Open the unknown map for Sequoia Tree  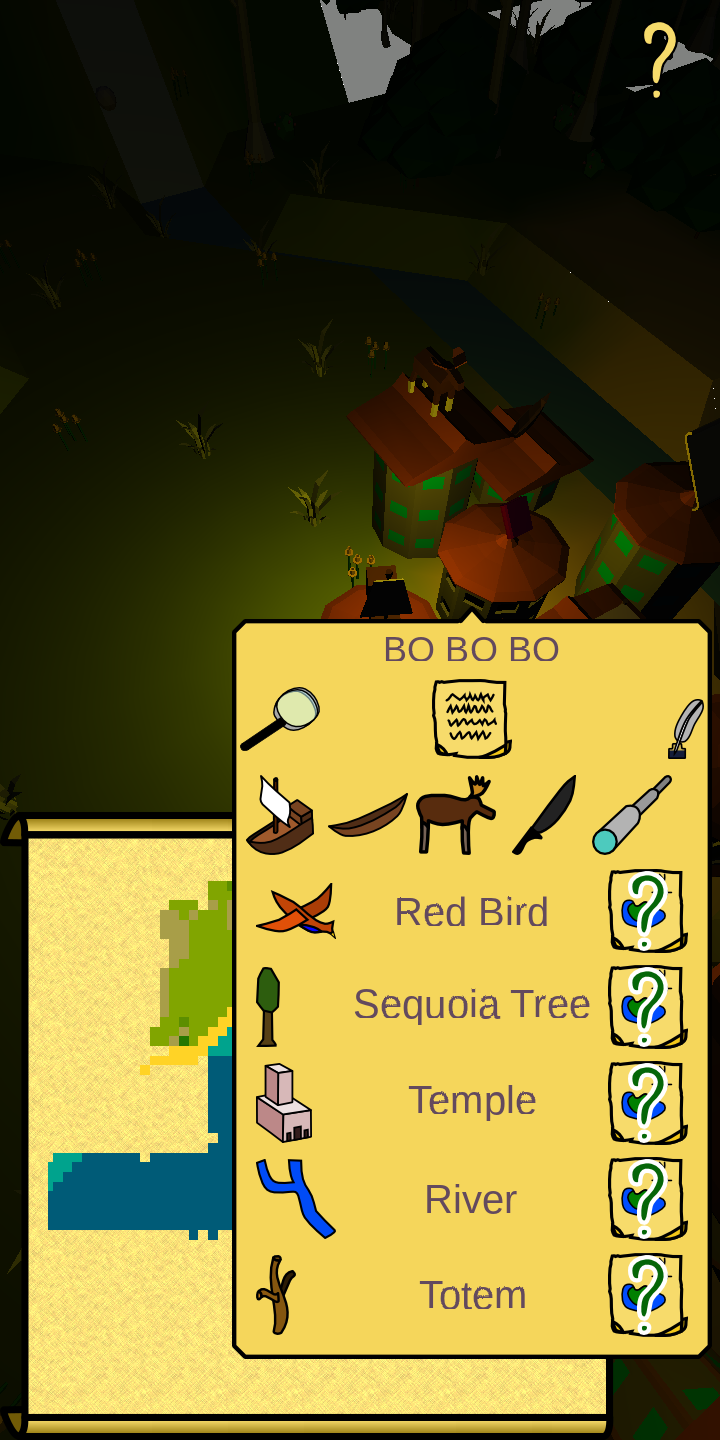pos(647,1006)
